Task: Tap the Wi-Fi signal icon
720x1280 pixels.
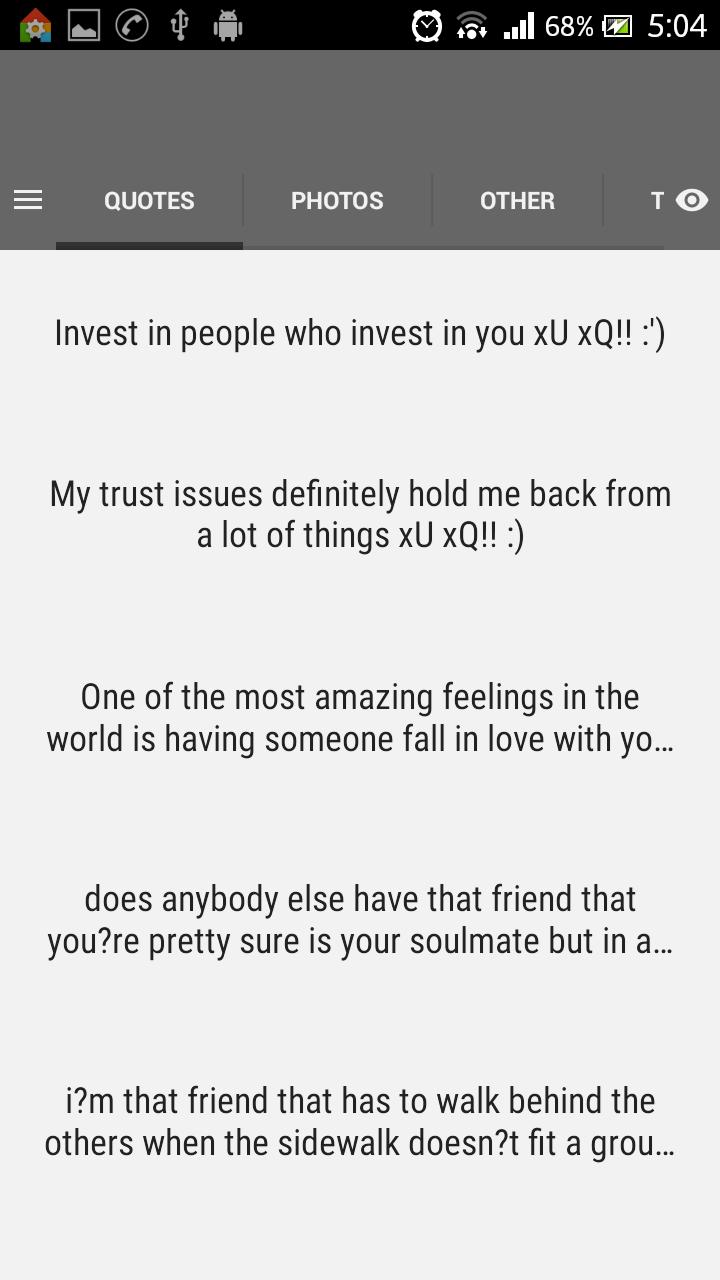Action: [x=470, y=25]
